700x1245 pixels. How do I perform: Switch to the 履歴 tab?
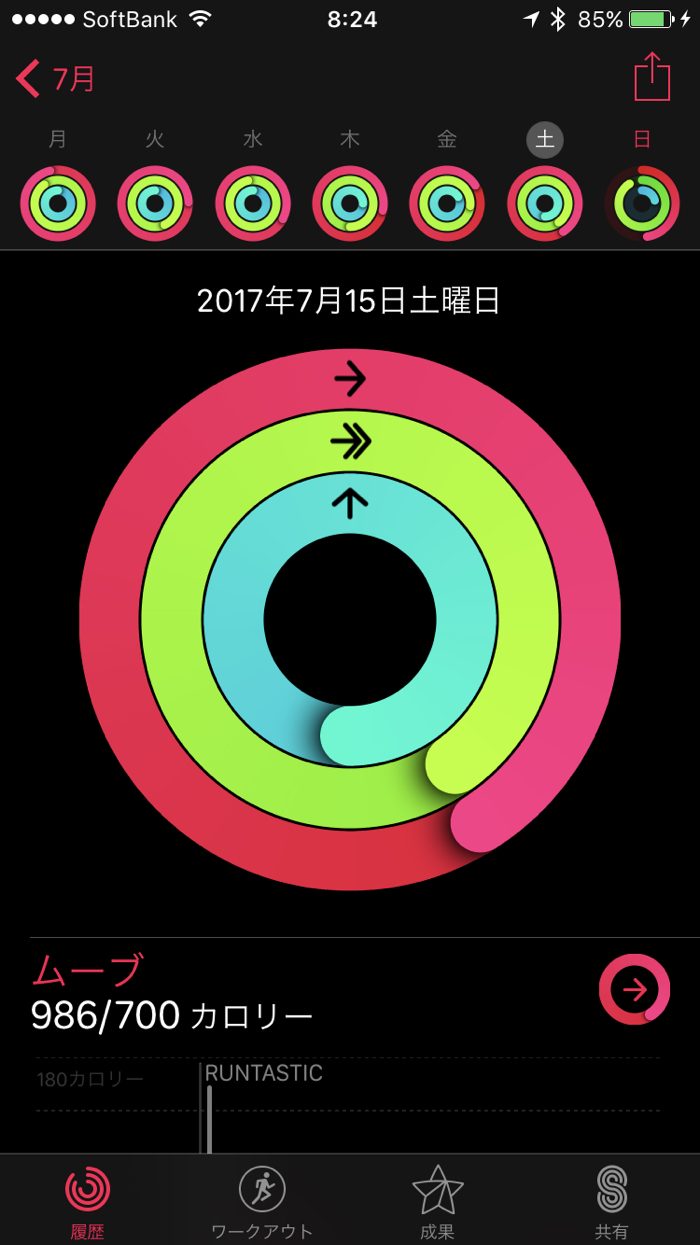pyautogui.click(x=88, y=1200)
